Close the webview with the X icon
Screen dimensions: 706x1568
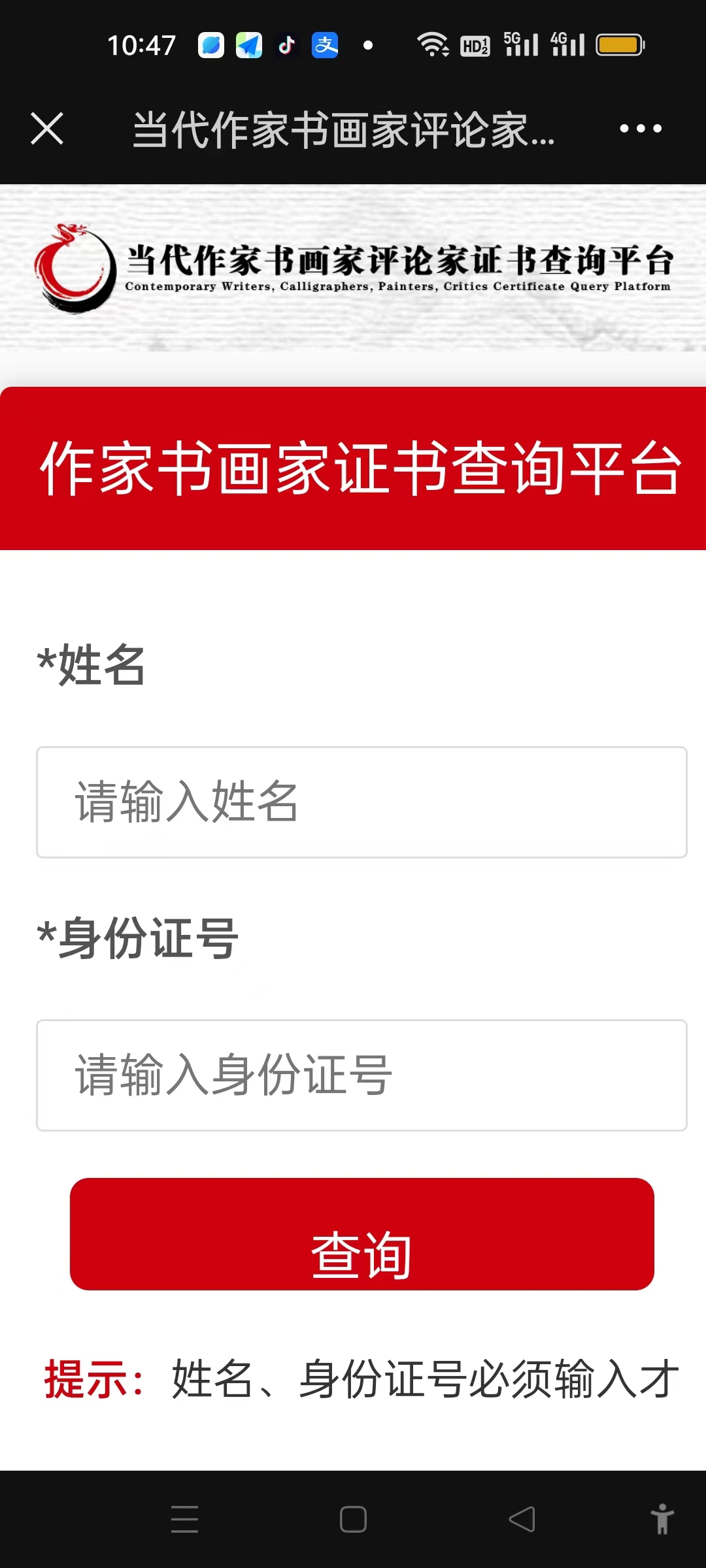point(47,128)
